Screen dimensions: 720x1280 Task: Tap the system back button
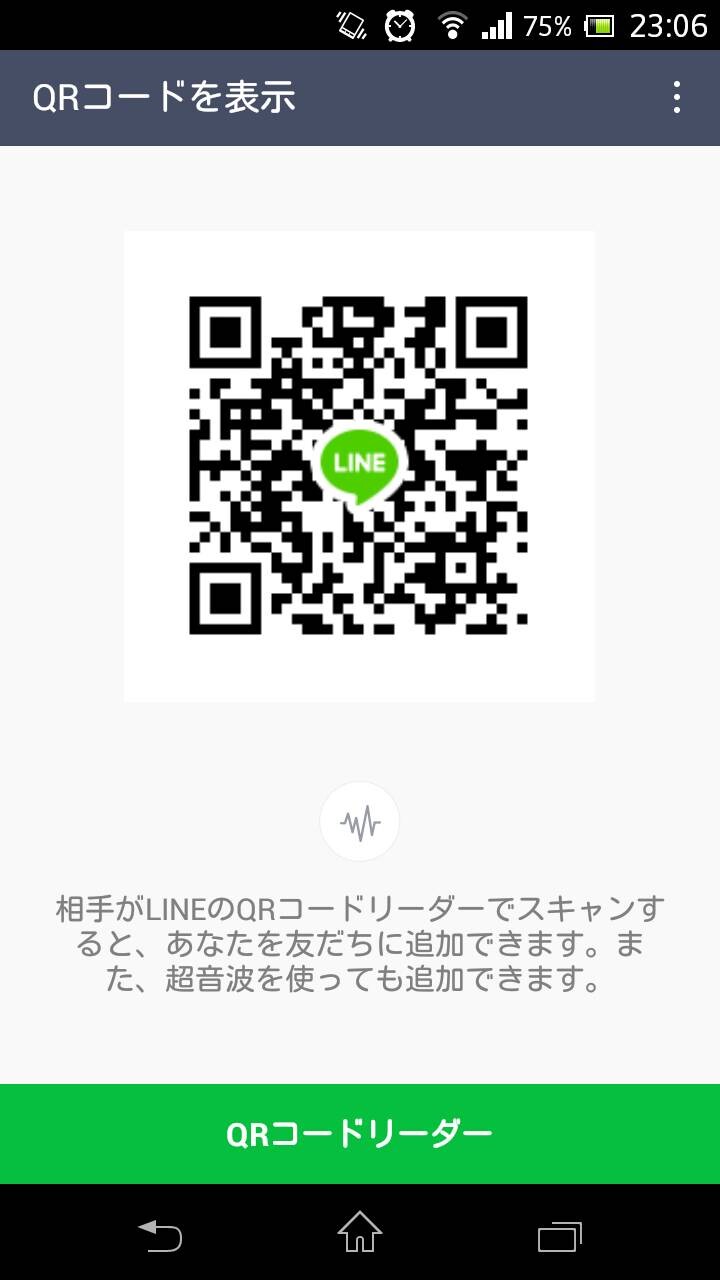pos(160,1234)
